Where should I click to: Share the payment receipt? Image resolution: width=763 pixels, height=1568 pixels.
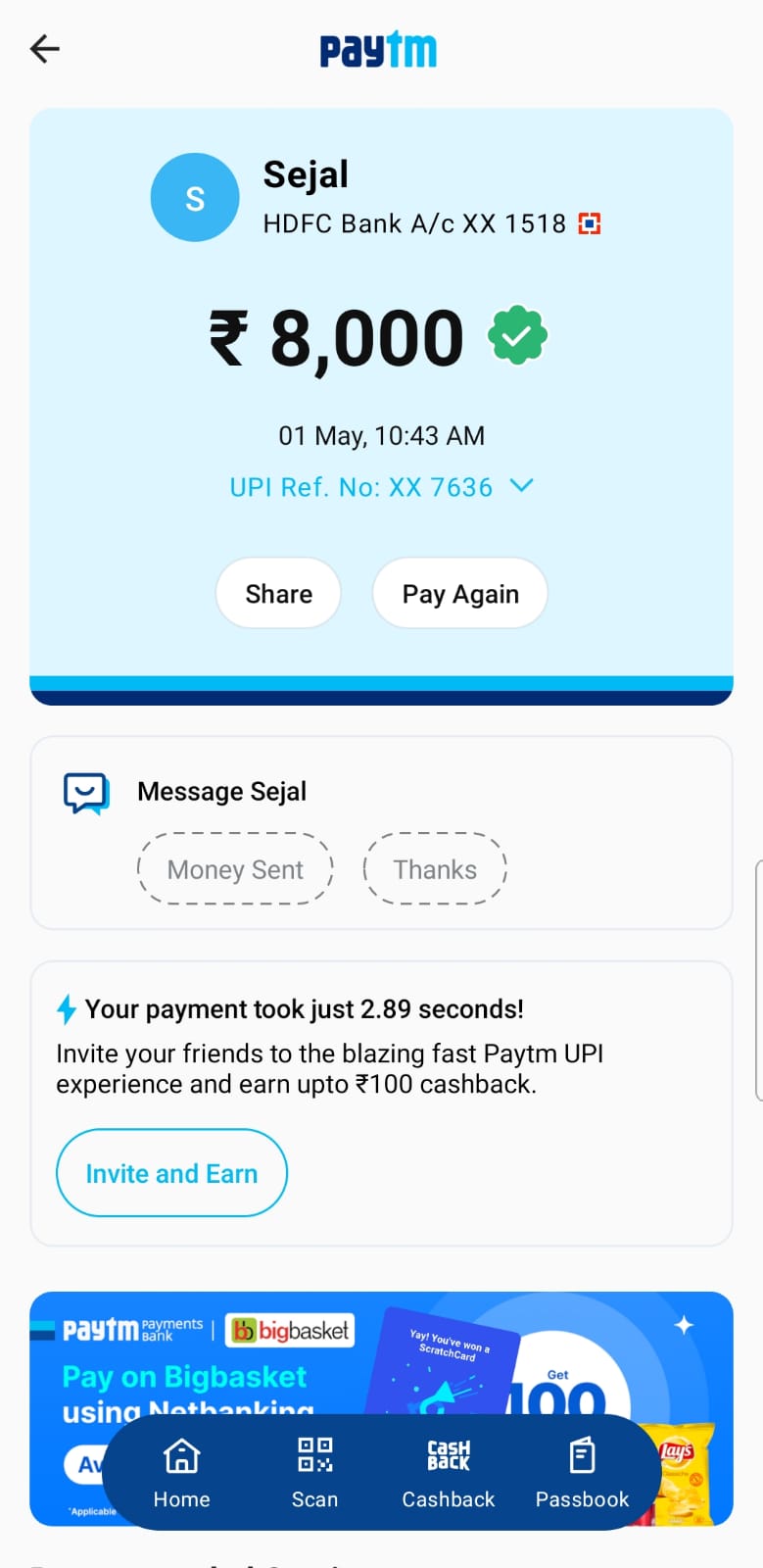pyautogui.click(x=278, y=594)
